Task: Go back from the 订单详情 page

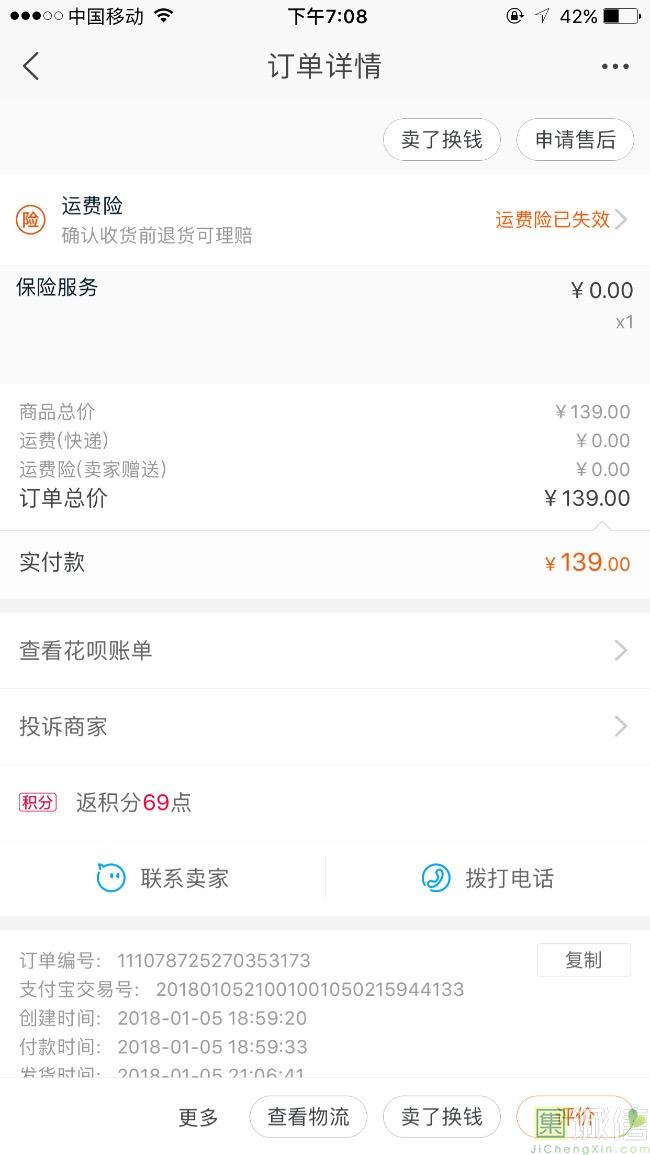Action: point(31,66)
